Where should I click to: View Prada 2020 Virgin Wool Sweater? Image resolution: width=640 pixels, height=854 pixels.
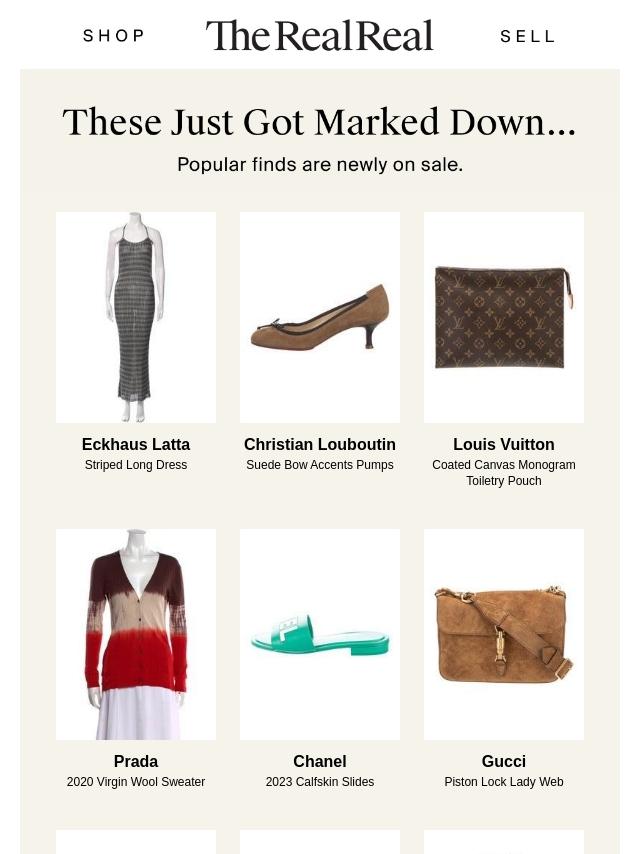coord(136,634)
